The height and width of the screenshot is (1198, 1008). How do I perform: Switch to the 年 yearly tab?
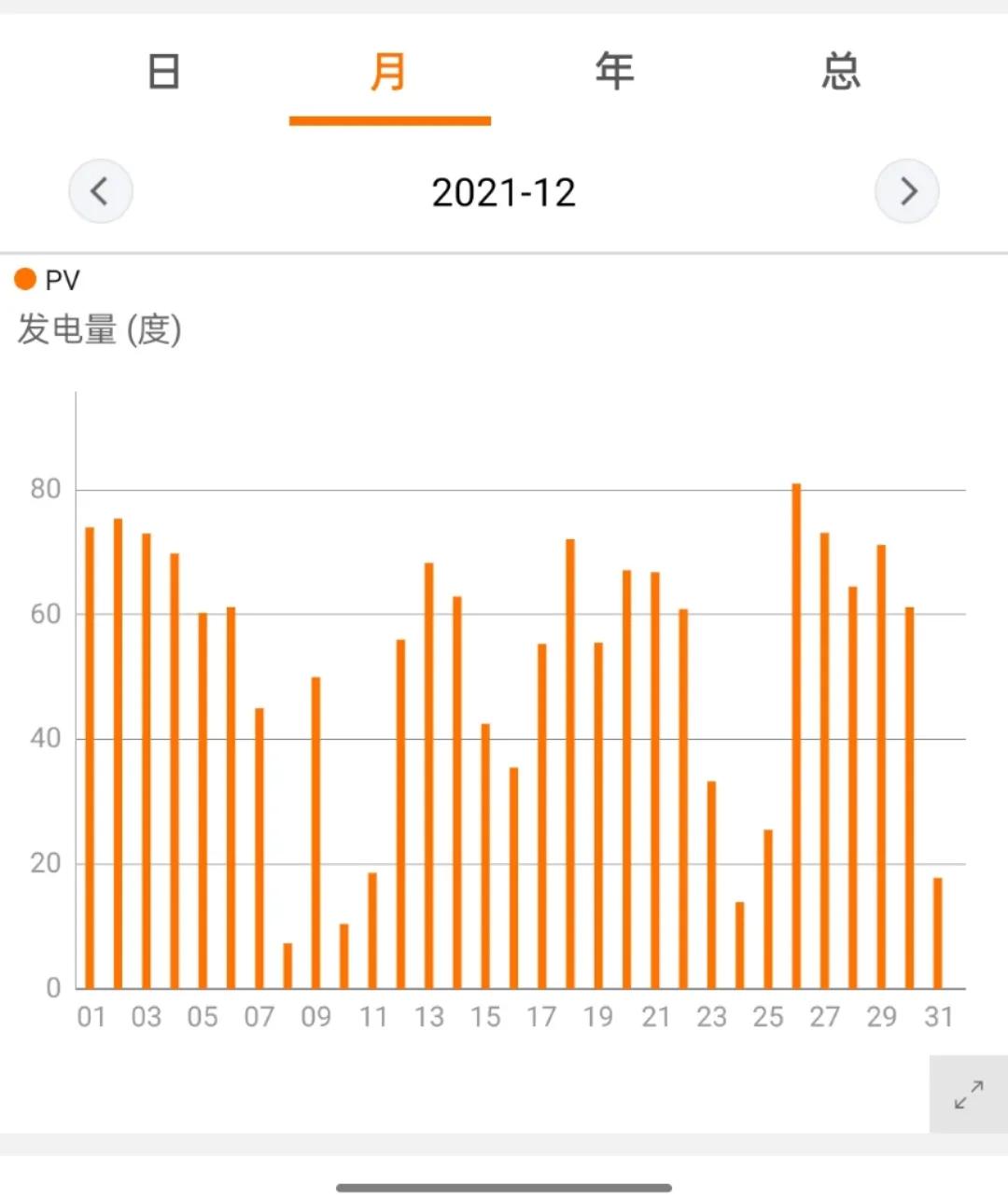(613, 71)
